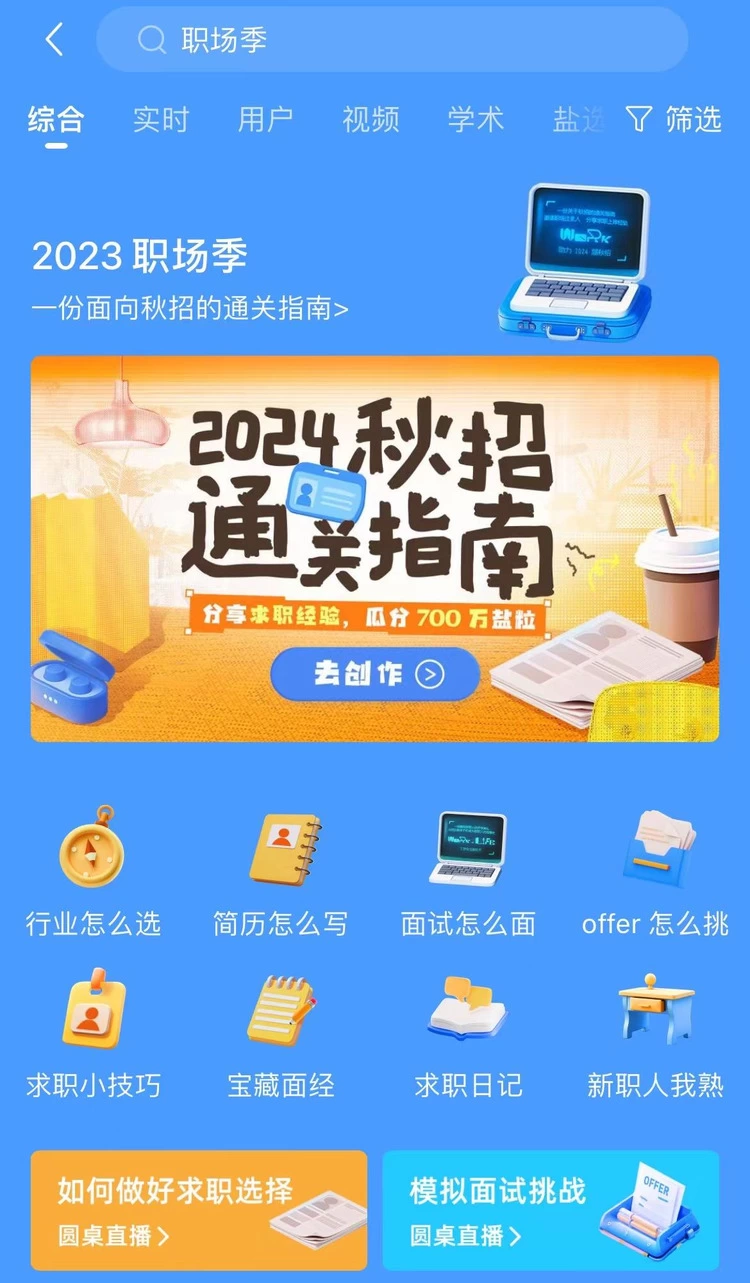Select the 学术 tab
Screen dimensions: 750x1283
coord(476,120)
